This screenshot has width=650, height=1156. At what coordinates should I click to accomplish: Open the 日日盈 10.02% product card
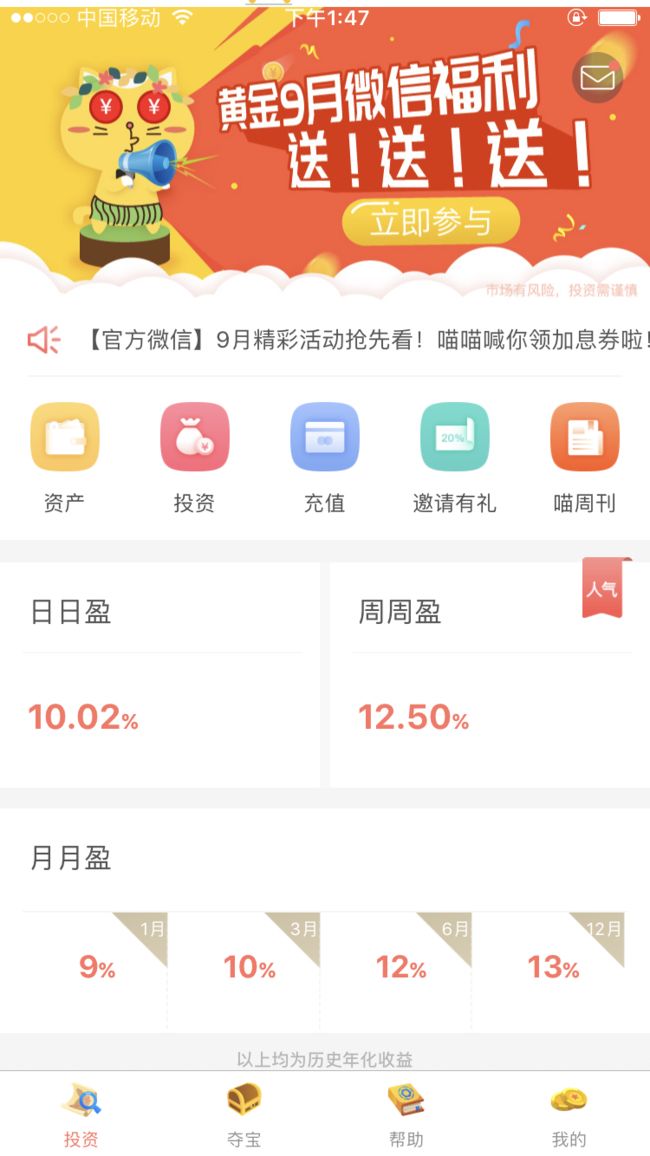point(160,675)
